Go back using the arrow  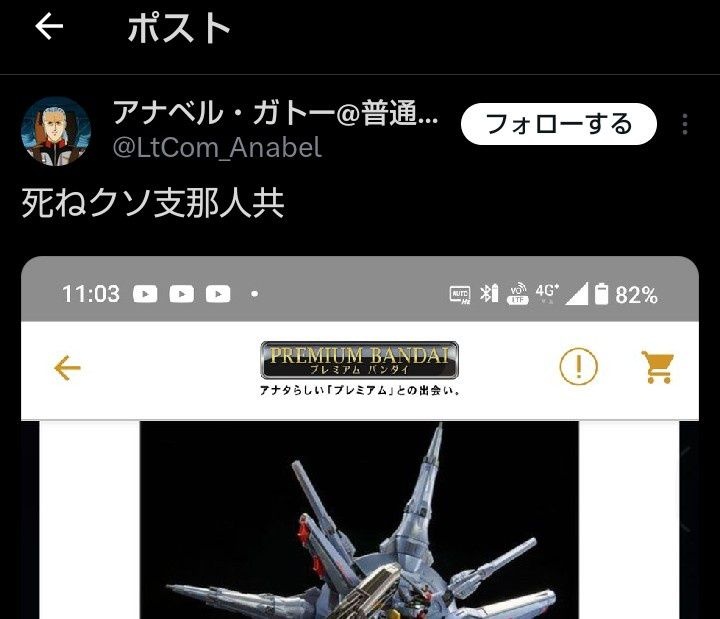tap(49, 28)
